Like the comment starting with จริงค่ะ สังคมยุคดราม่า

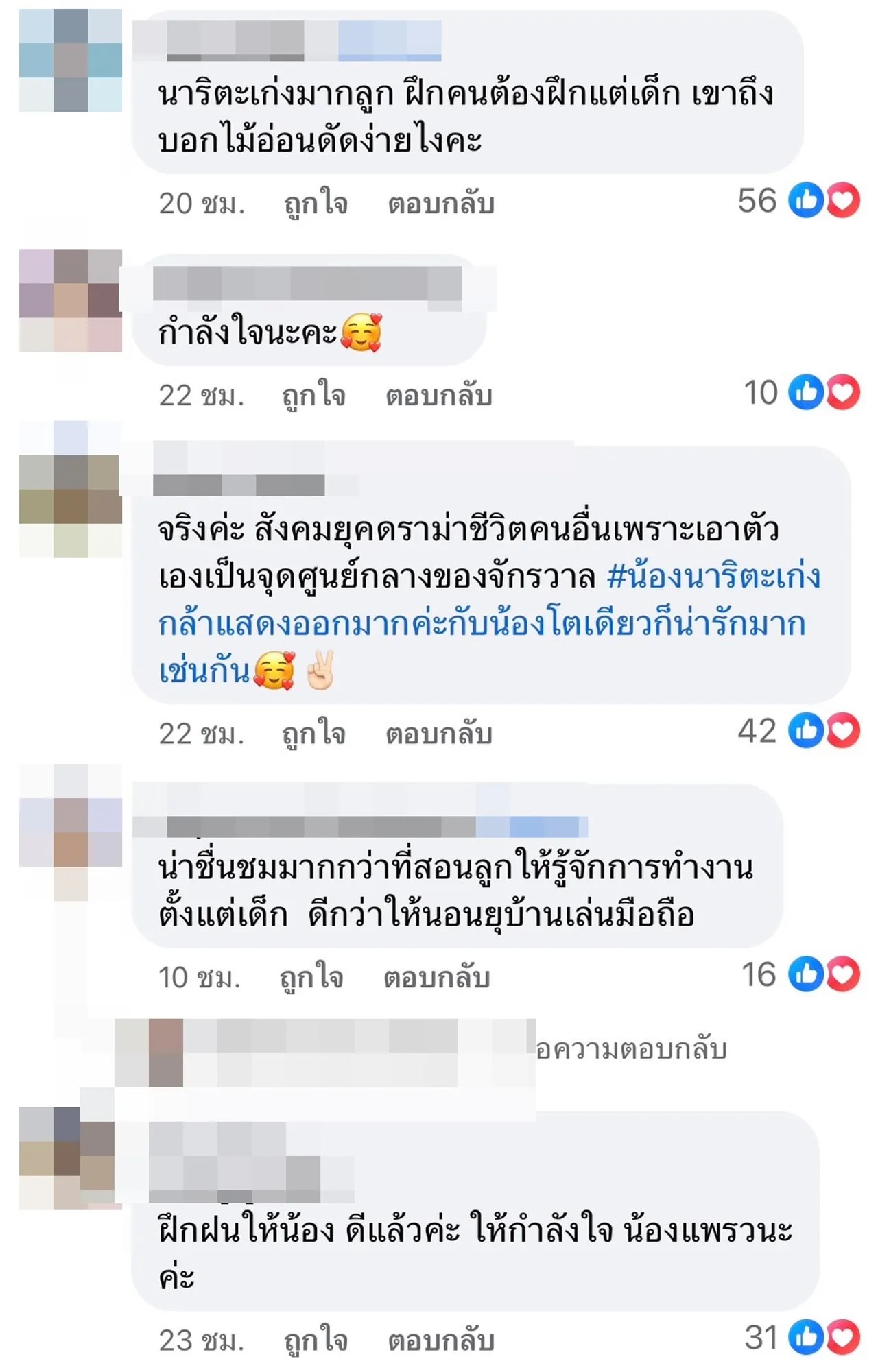(x=314, y=733)
